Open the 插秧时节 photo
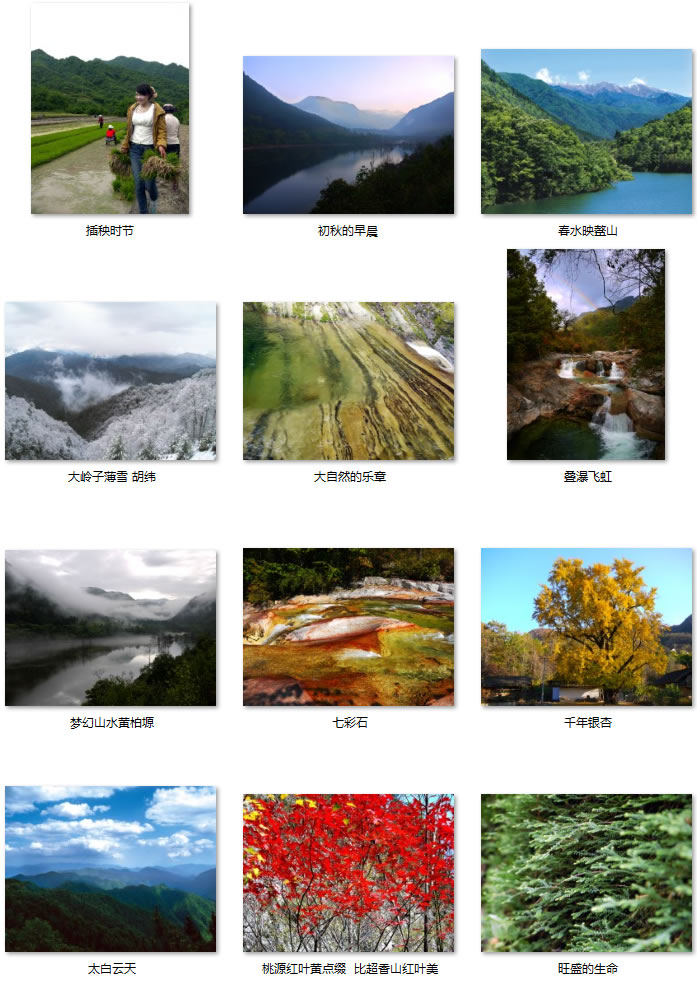This screenshot has height=981, width=697. pyautogui.click(x=110, y=109)
